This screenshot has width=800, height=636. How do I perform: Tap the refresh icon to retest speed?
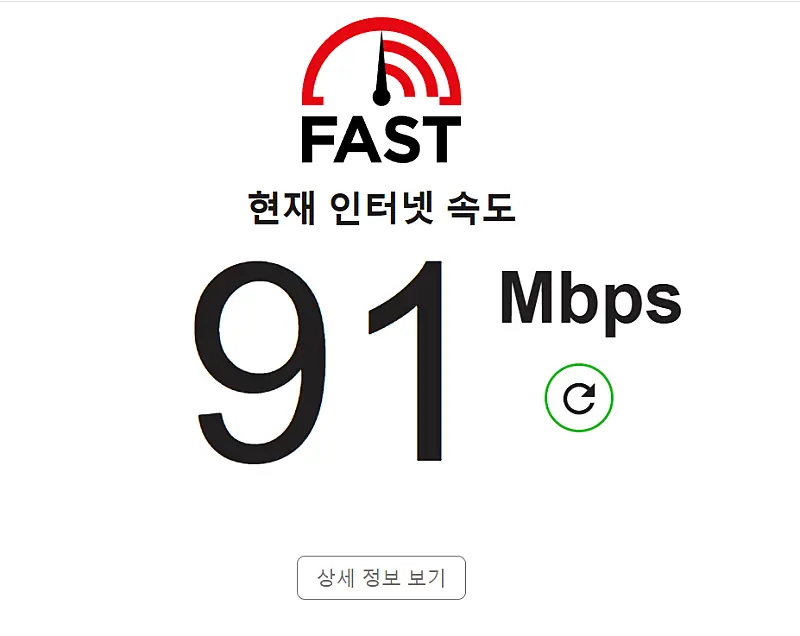pos(579,398)
